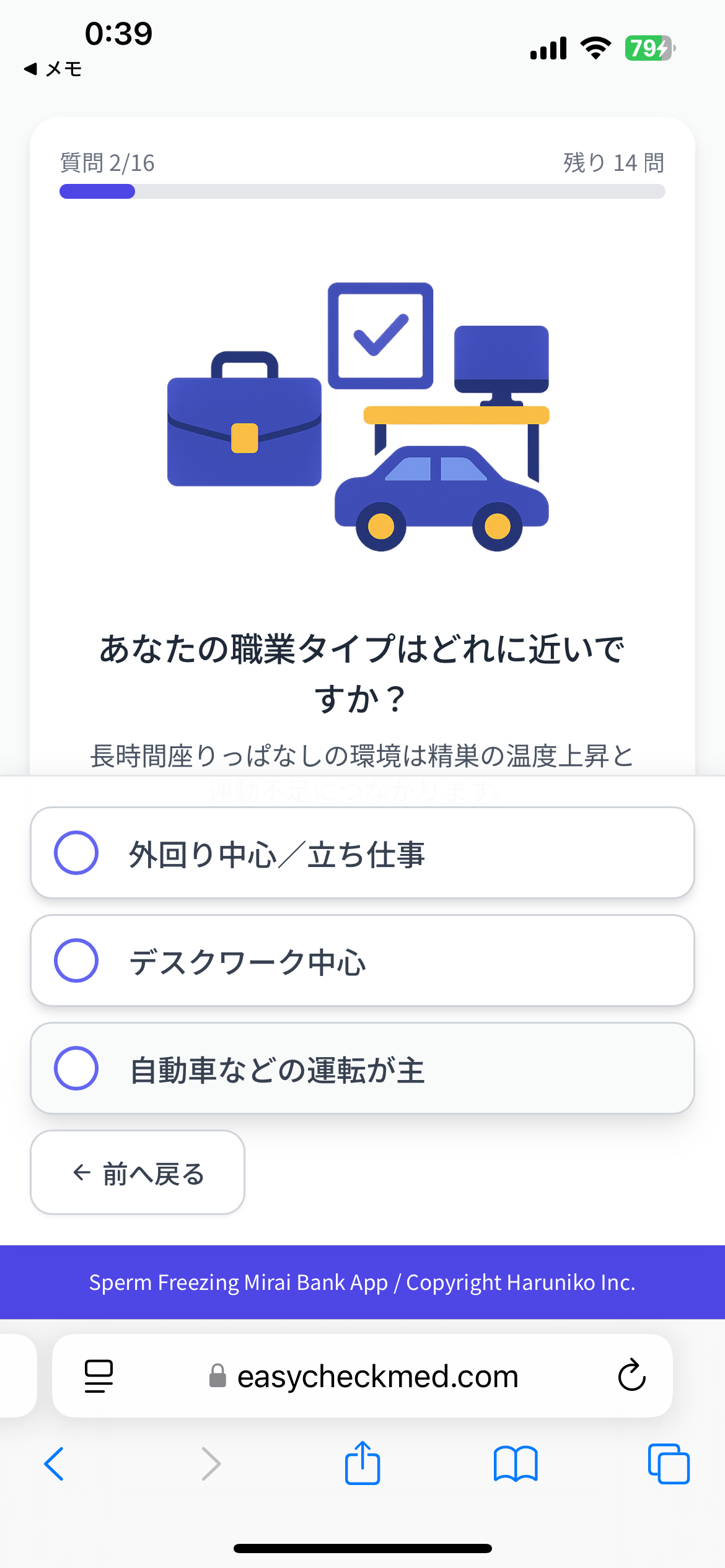The width and height of the screenshot is (725, 1568).
Task: Open the easycheckmed.com address bar
Action: click(x=377, y=1376)
